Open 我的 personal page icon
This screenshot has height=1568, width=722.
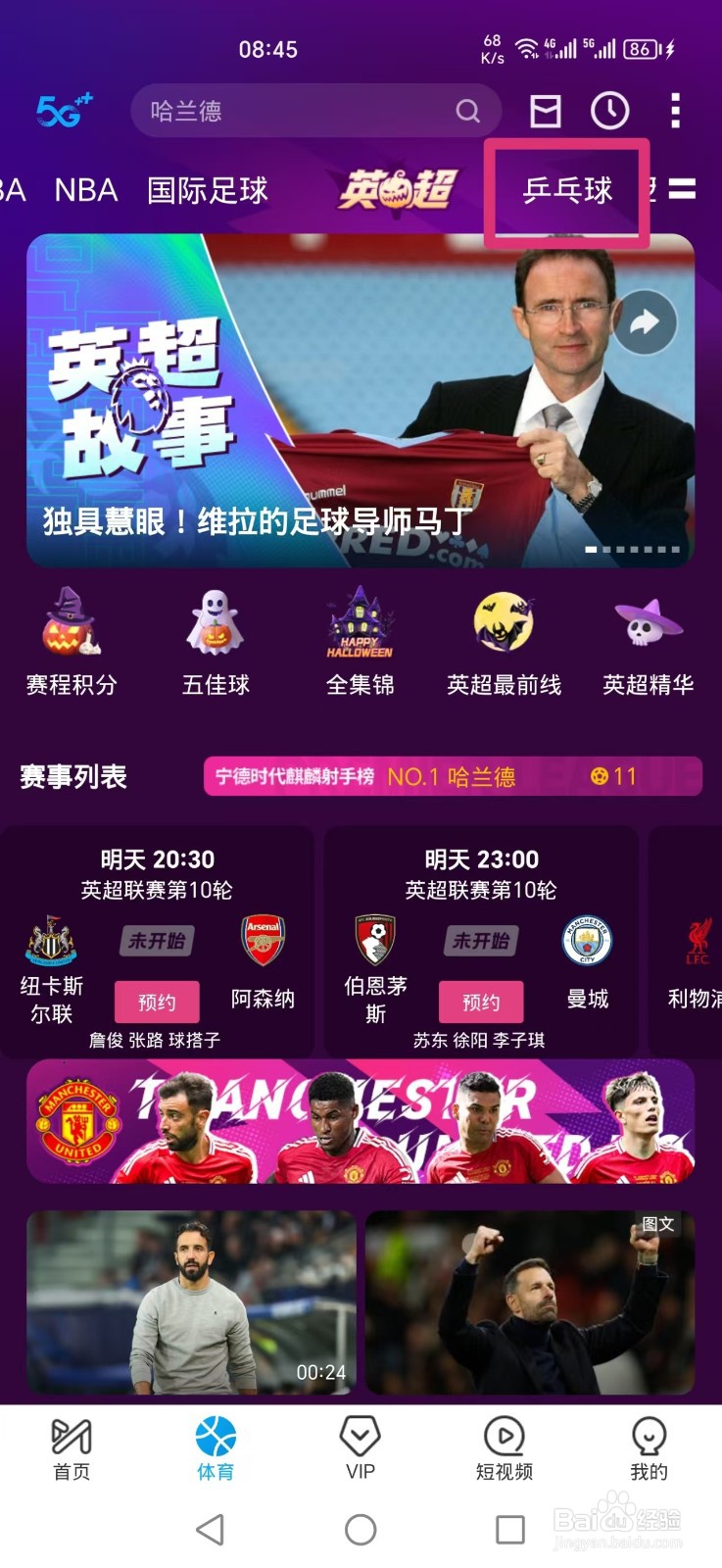click(650, 1441)
